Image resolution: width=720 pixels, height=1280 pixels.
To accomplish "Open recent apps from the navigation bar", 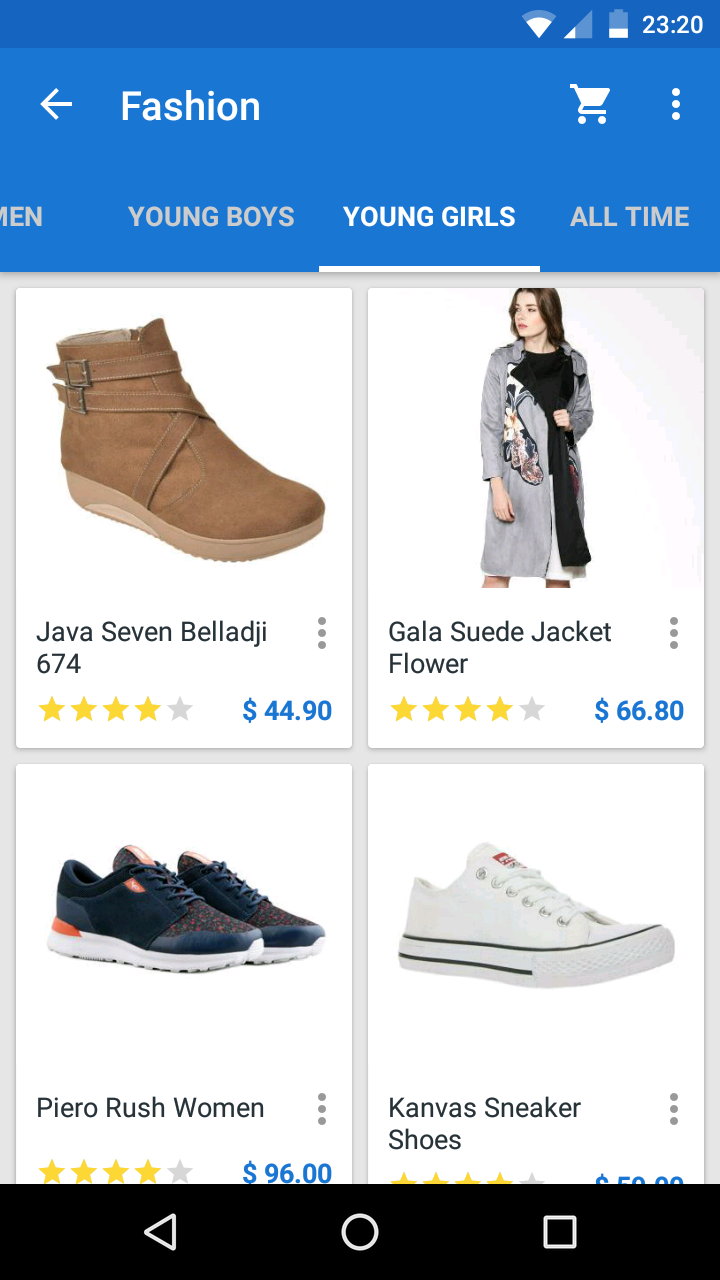I will tap(560, 1232).
